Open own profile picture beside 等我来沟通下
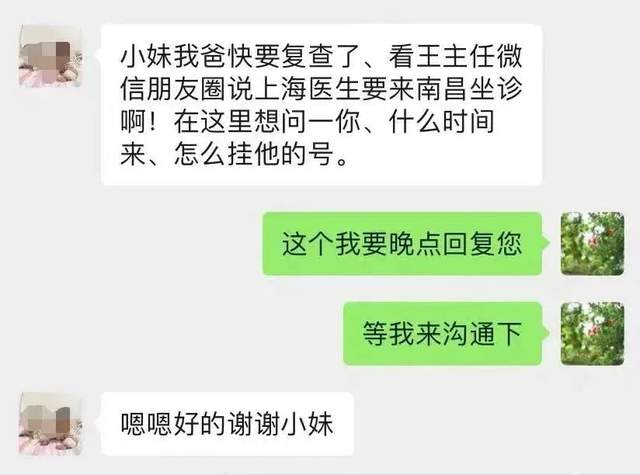The height and width of the screenshot is (475, 640). [x=593, y=333]
